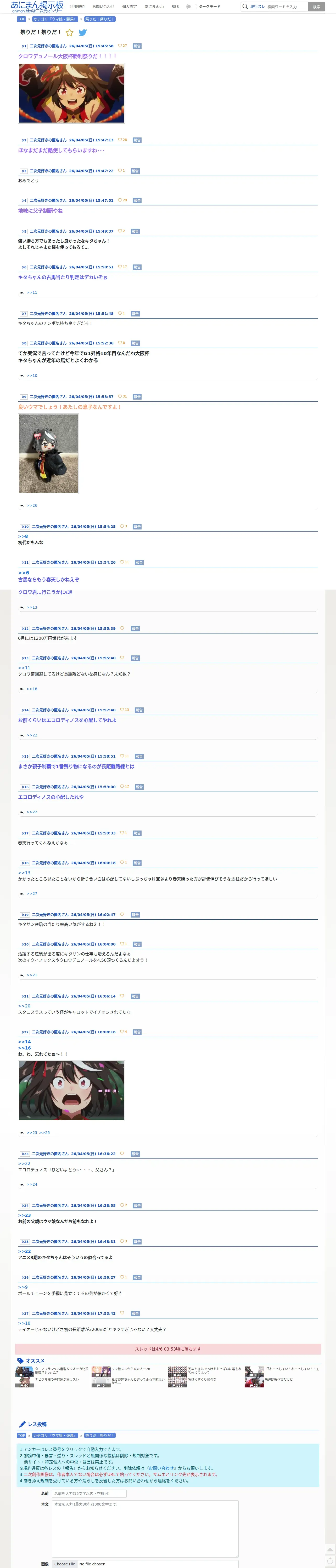
Task: Open 個人設定 in the top navigation
Action: point(129,7)
